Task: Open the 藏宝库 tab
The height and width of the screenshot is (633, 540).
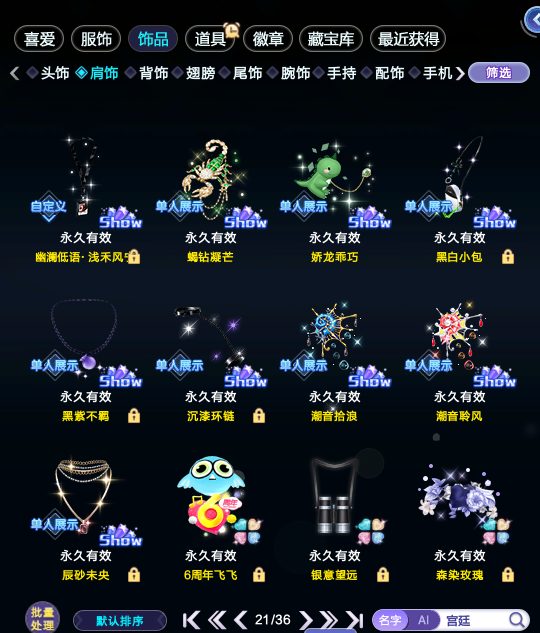Action: tap(331, 39)
